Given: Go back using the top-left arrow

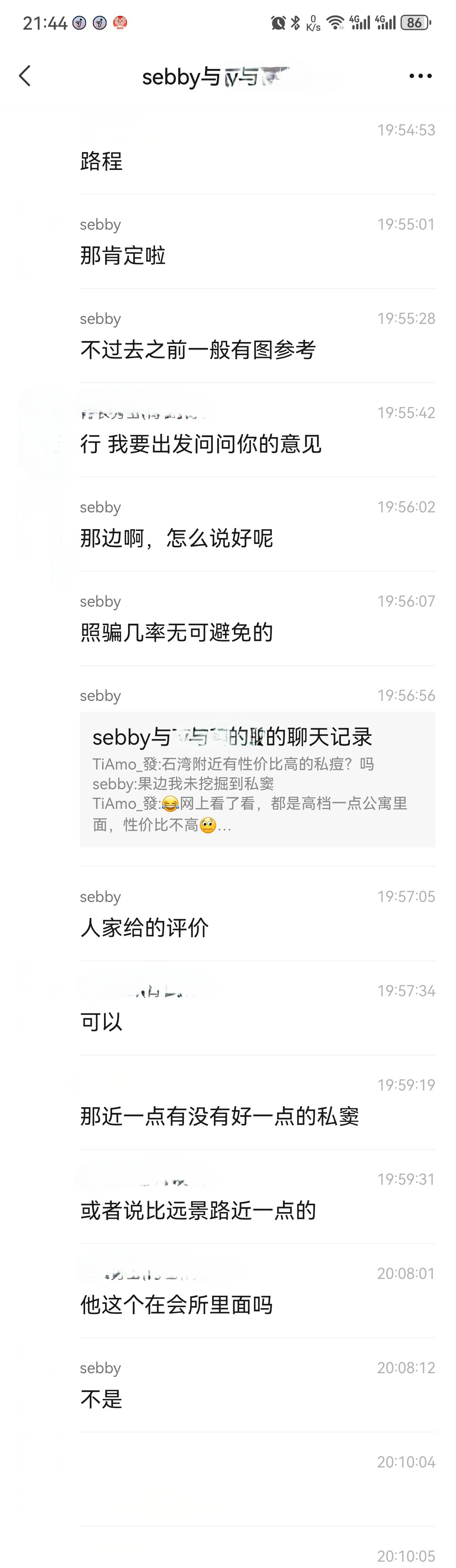Looking at the screenshot, I should [25, 76].
